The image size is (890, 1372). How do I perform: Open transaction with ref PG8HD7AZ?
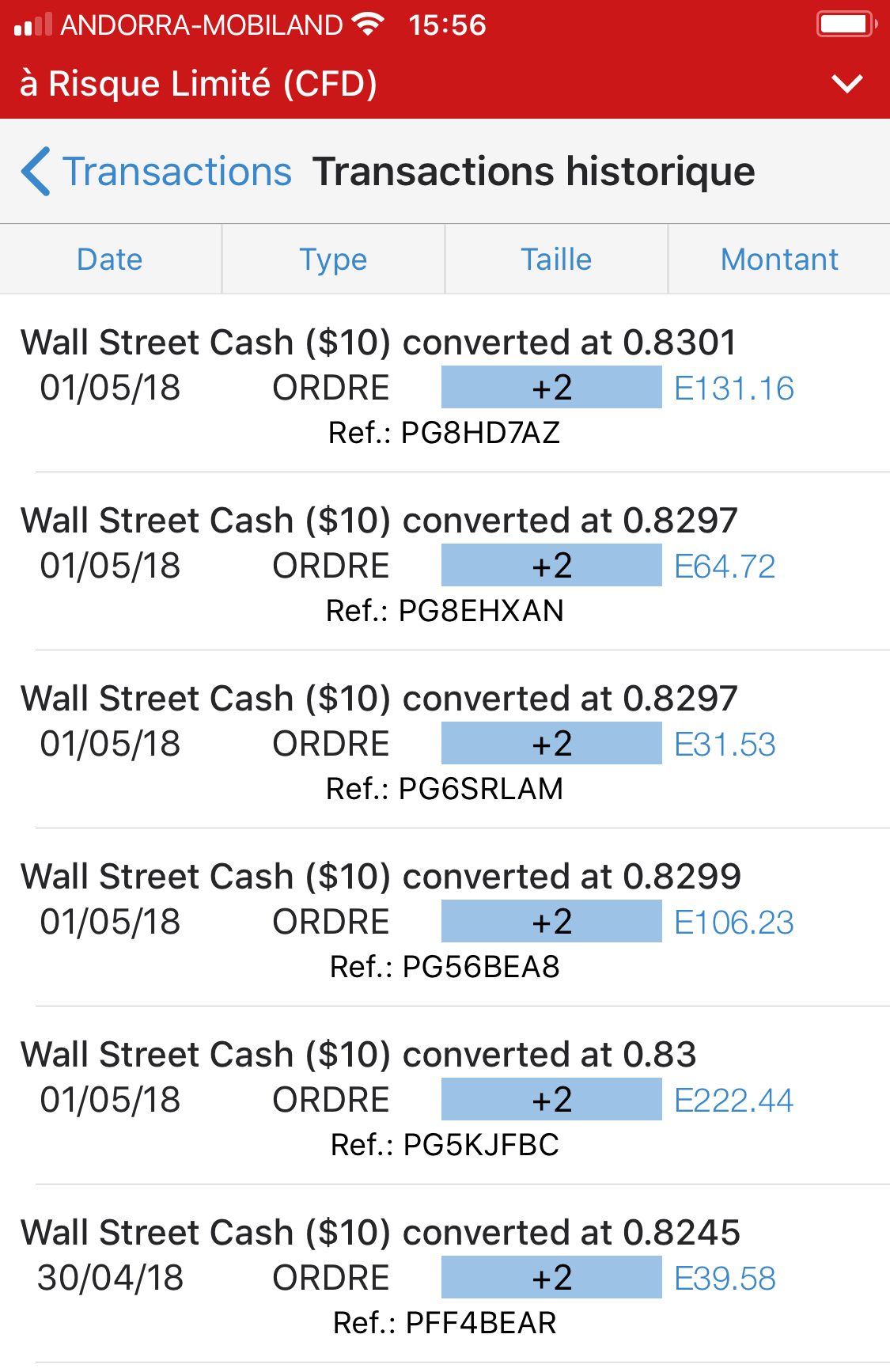coord(445,388)
